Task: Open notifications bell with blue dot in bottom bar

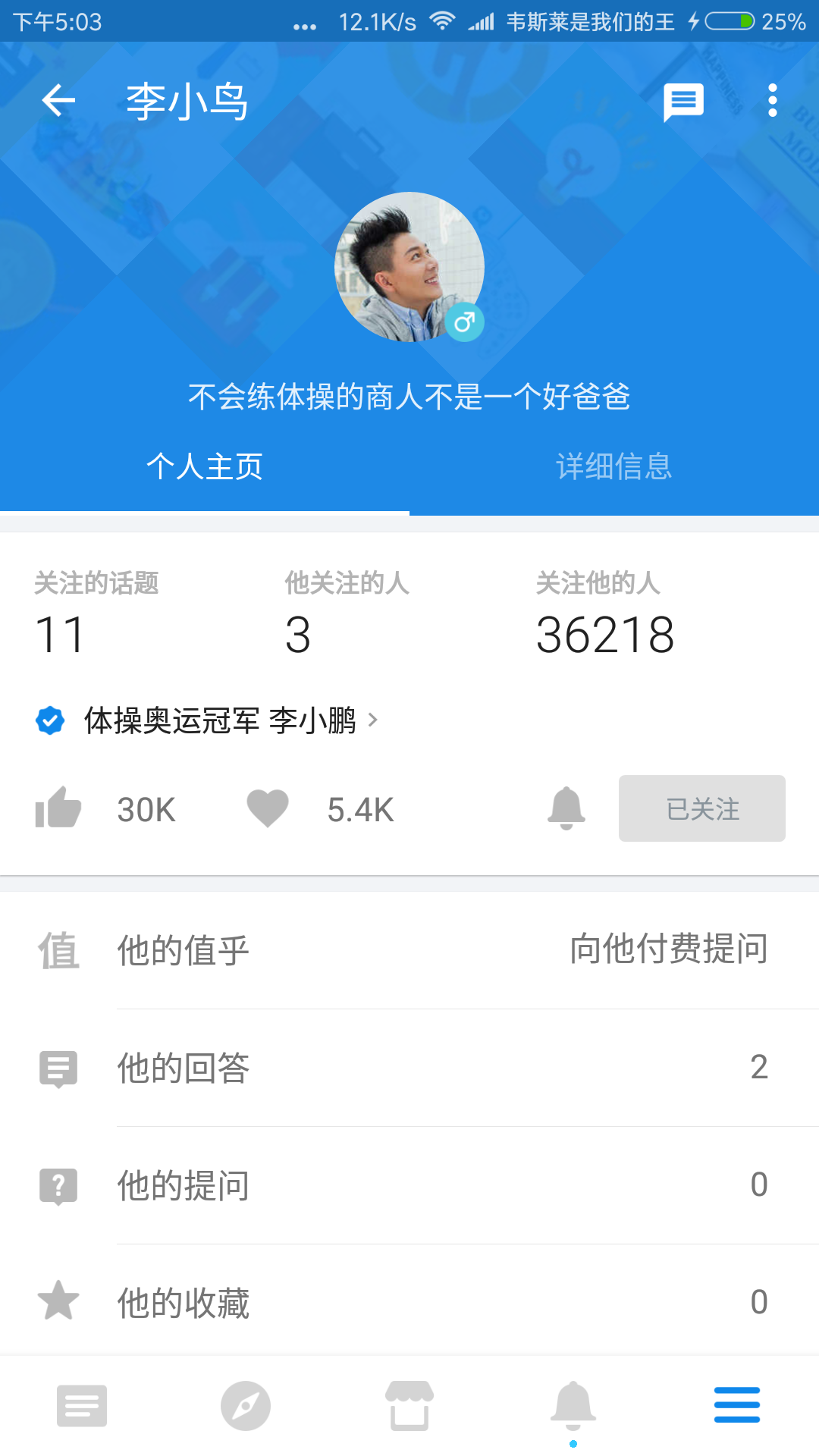Action: click(573, 1405)
